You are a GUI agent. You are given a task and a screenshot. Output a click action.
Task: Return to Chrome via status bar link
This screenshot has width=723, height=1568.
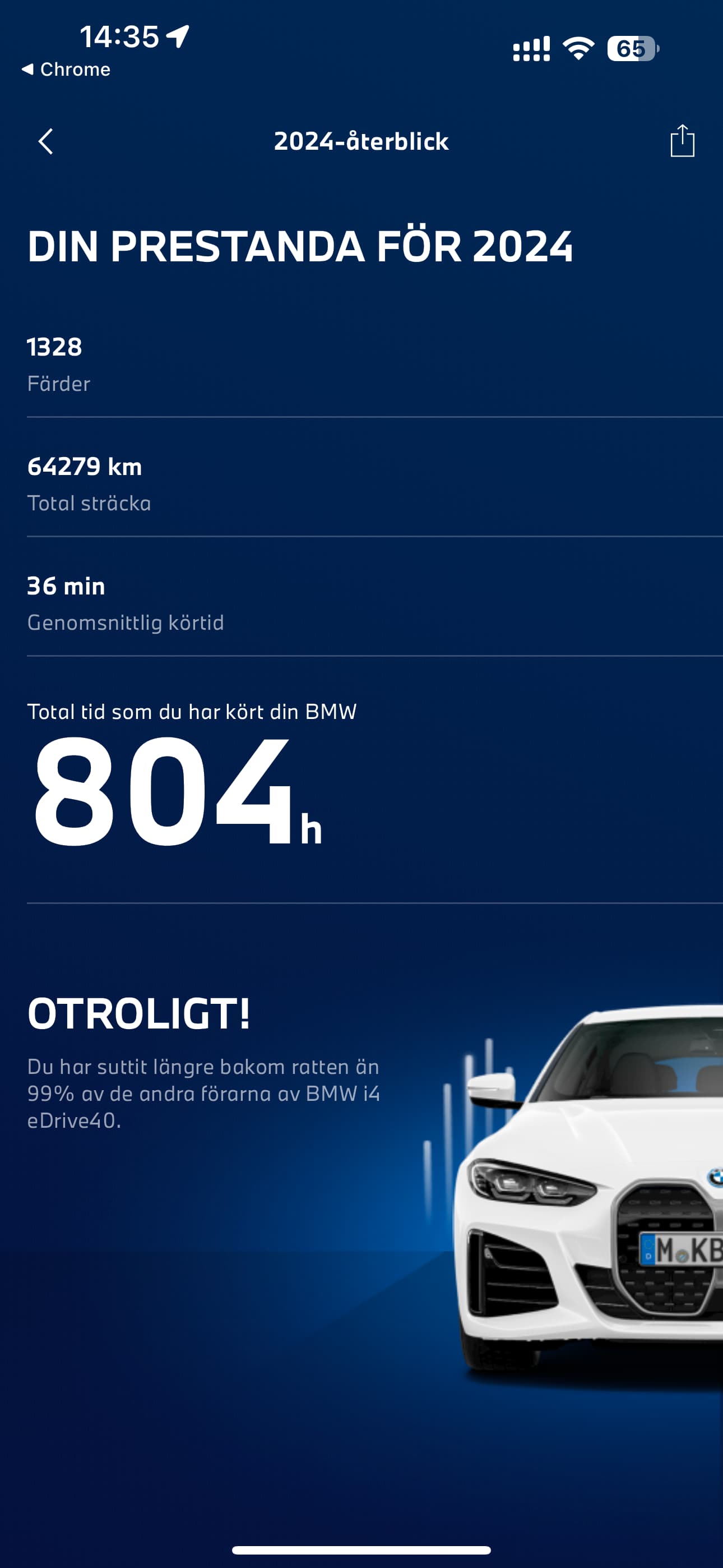66,70
